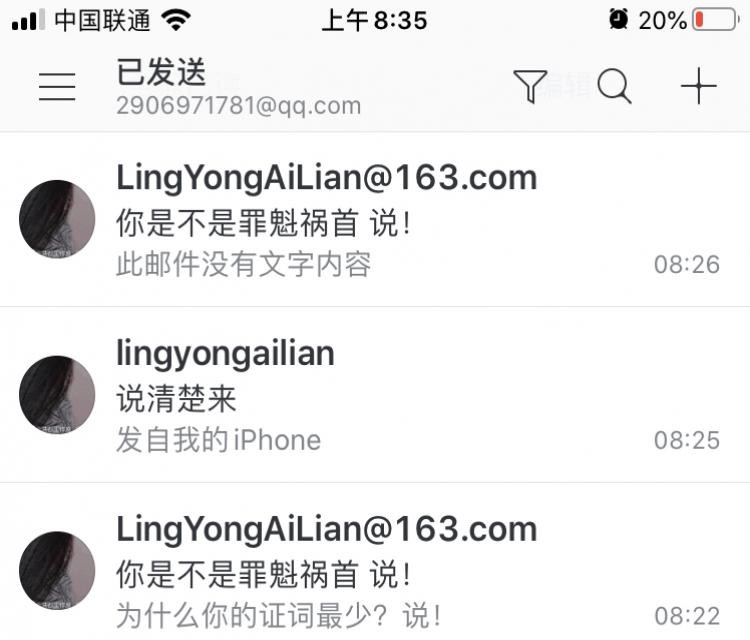Open the email to lingyongailian "说清楚来"
The height and width of the screenshot is (640, 750).
[x=400, y=396]
